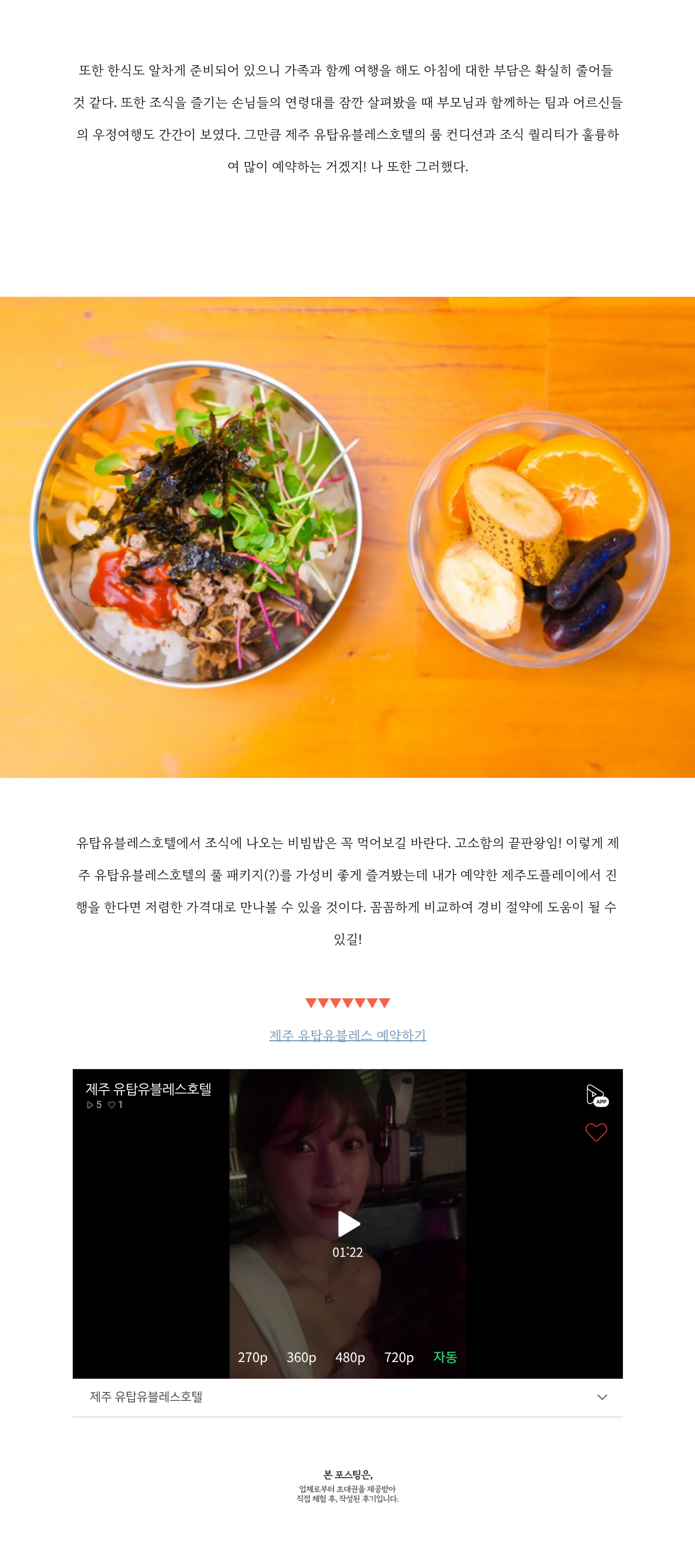The width and height of the screenshot is (695, 1568).
Task: Expand the 제주 유탑유블레스호텔 video details
Action: (602, 1397)
